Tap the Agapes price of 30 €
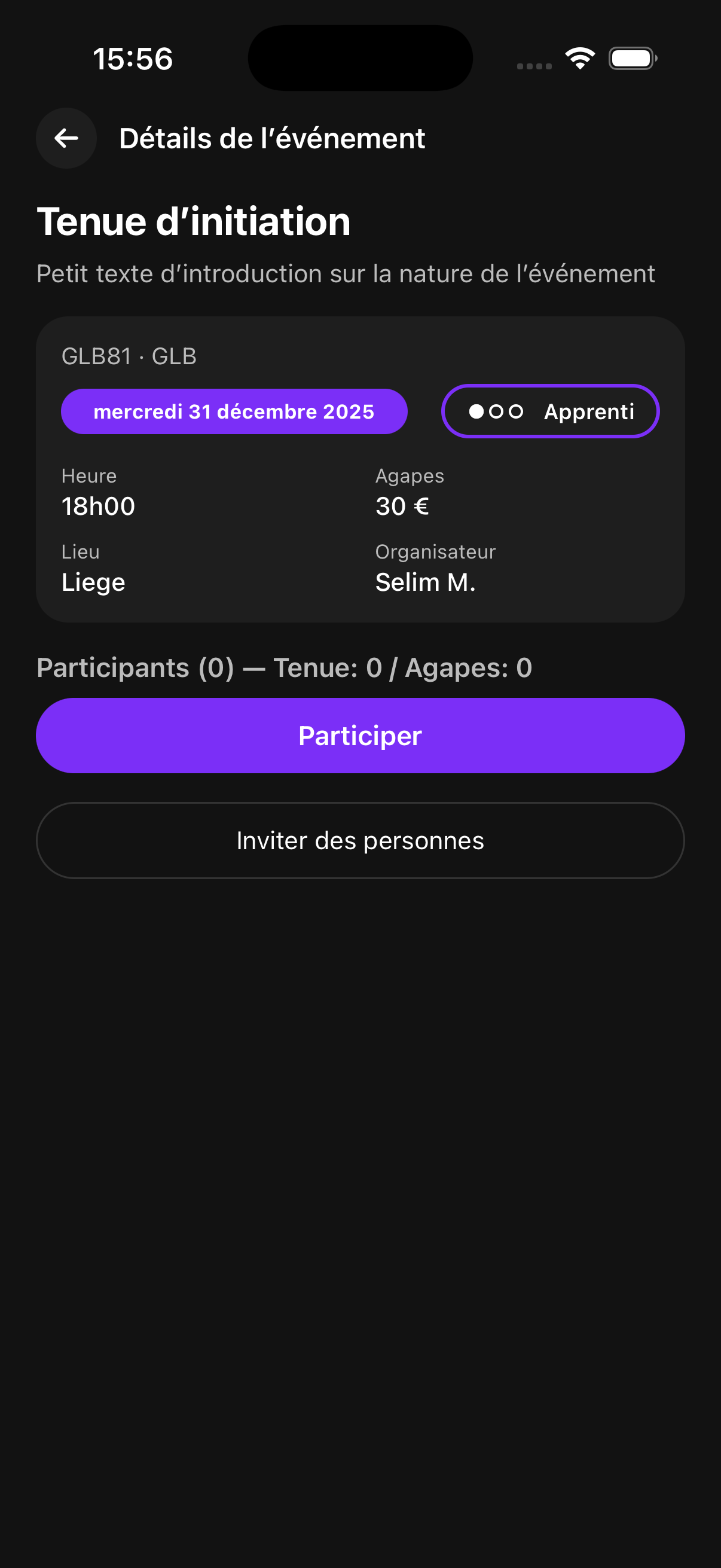The width and height of the screenshot is (721, 1568). pyautogui.click(x=402, y=506)
